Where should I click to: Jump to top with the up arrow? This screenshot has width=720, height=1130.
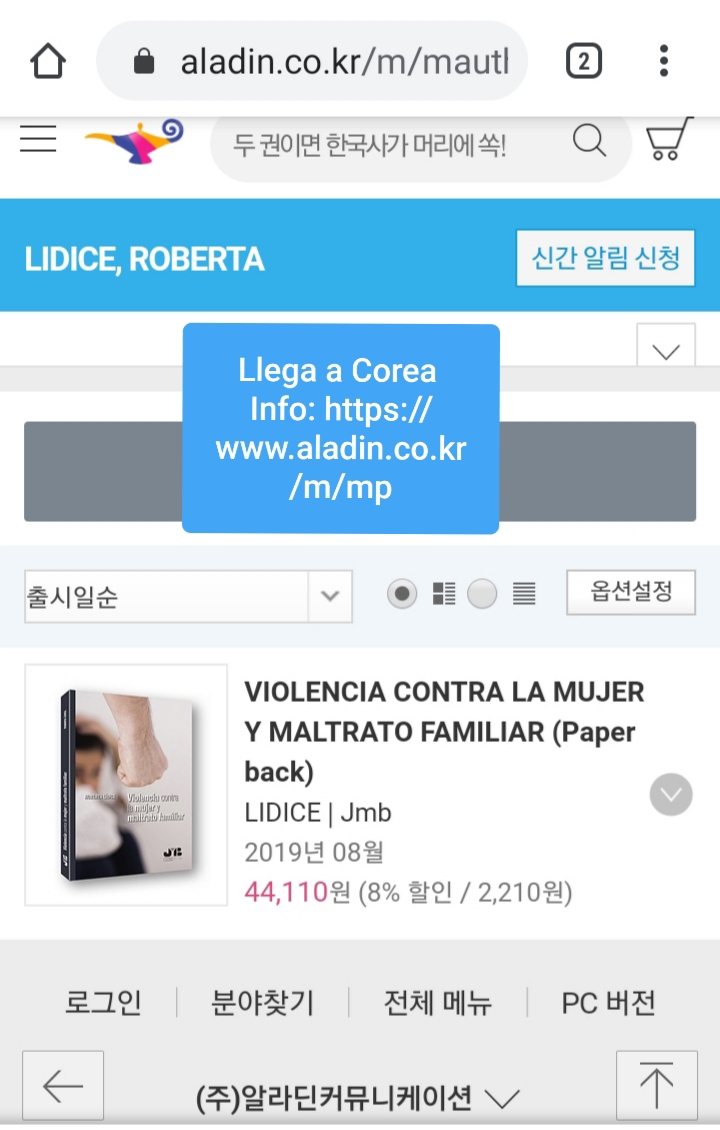click(x=656, y=1086)
